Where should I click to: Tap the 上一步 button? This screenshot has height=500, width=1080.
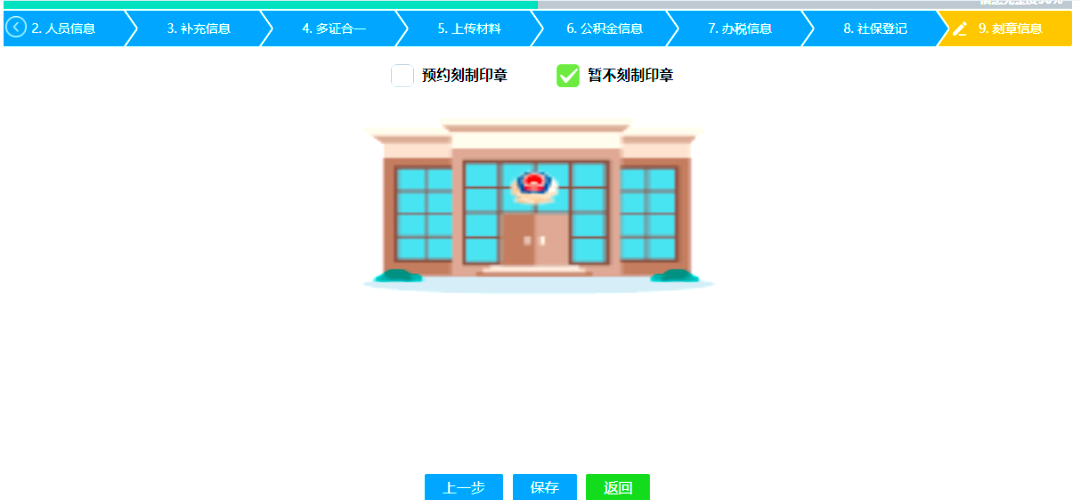[464, 487]
